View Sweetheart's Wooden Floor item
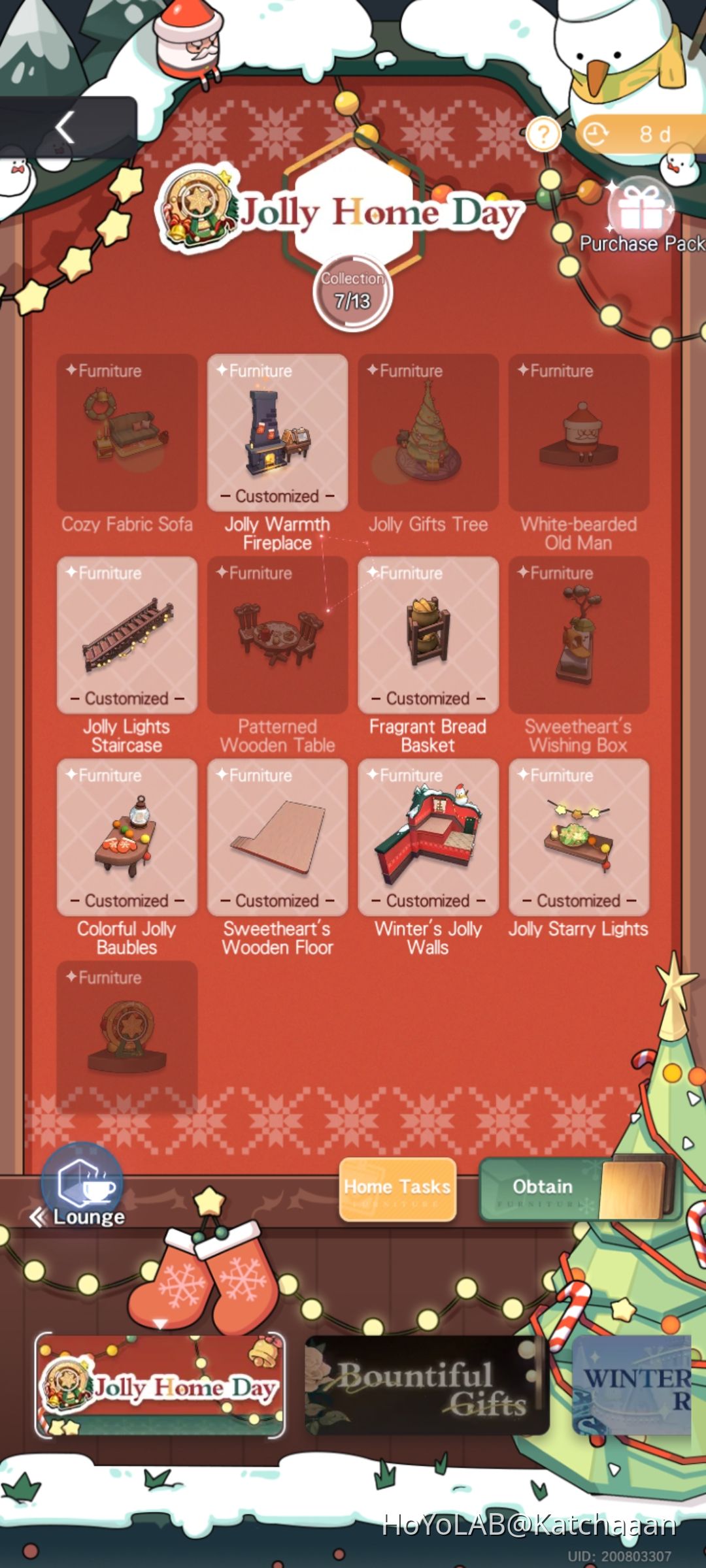The image size is (706, 1568). pos(277,838)
